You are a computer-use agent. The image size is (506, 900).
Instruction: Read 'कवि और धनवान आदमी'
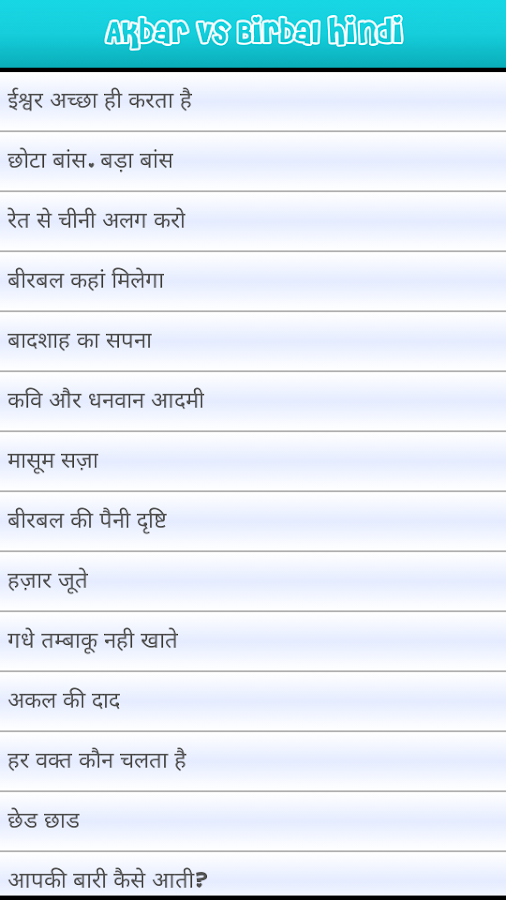click(253, 401)
